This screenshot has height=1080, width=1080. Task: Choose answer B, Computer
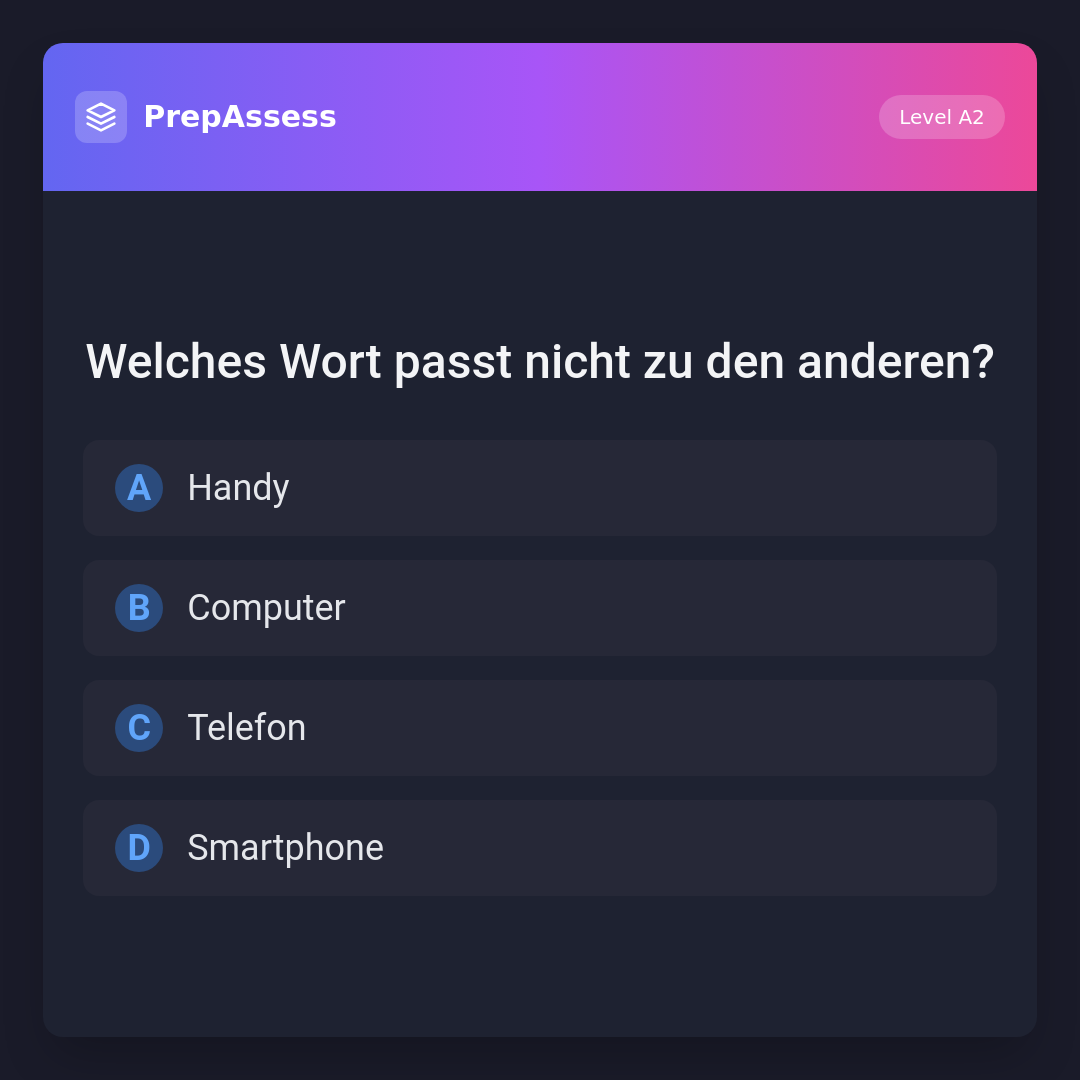point(540,608)
